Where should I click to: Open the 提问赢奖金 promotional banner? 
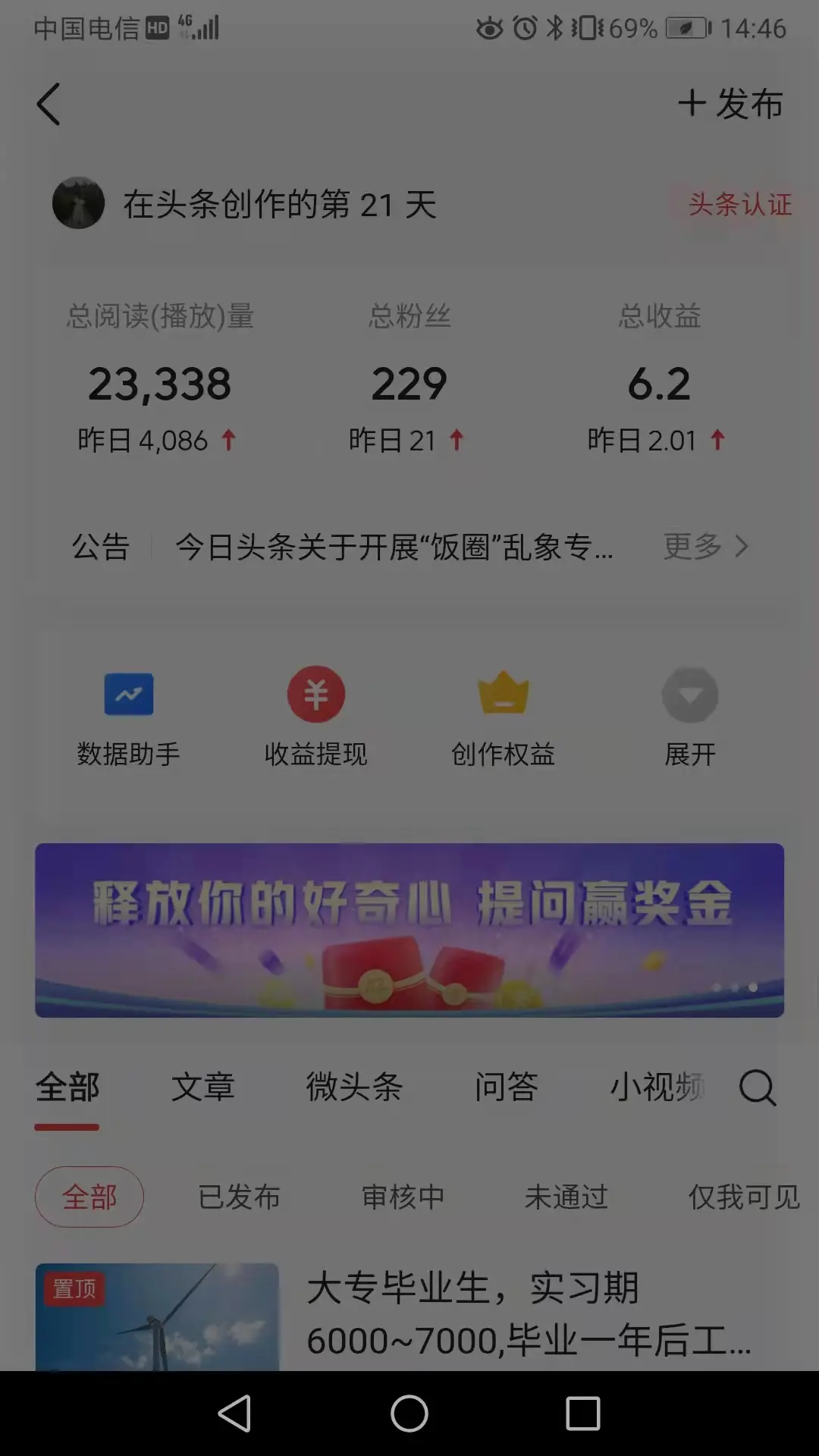[x=409, y=930]
